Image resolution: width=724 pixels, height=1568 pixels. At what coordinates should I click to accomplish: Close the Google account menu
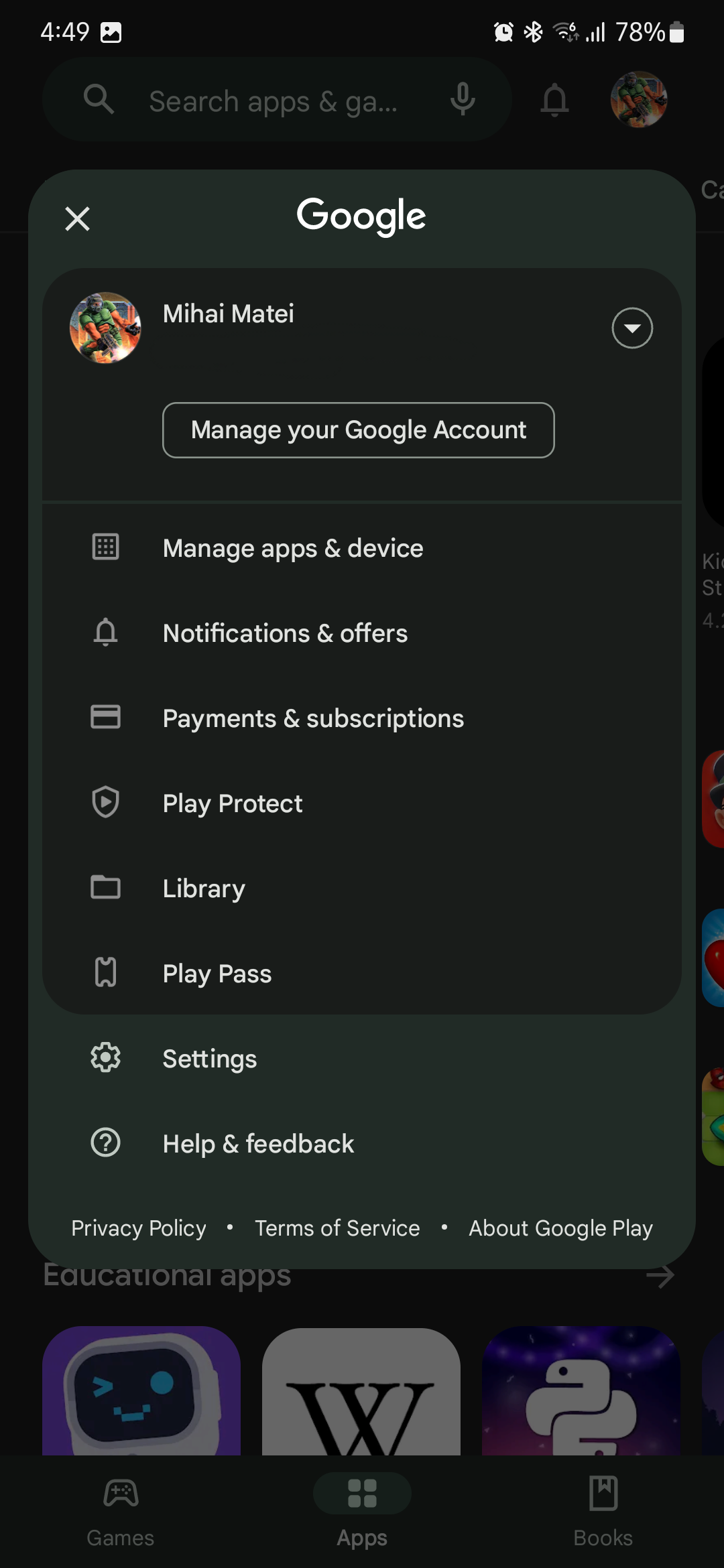(x=78, y=218)
